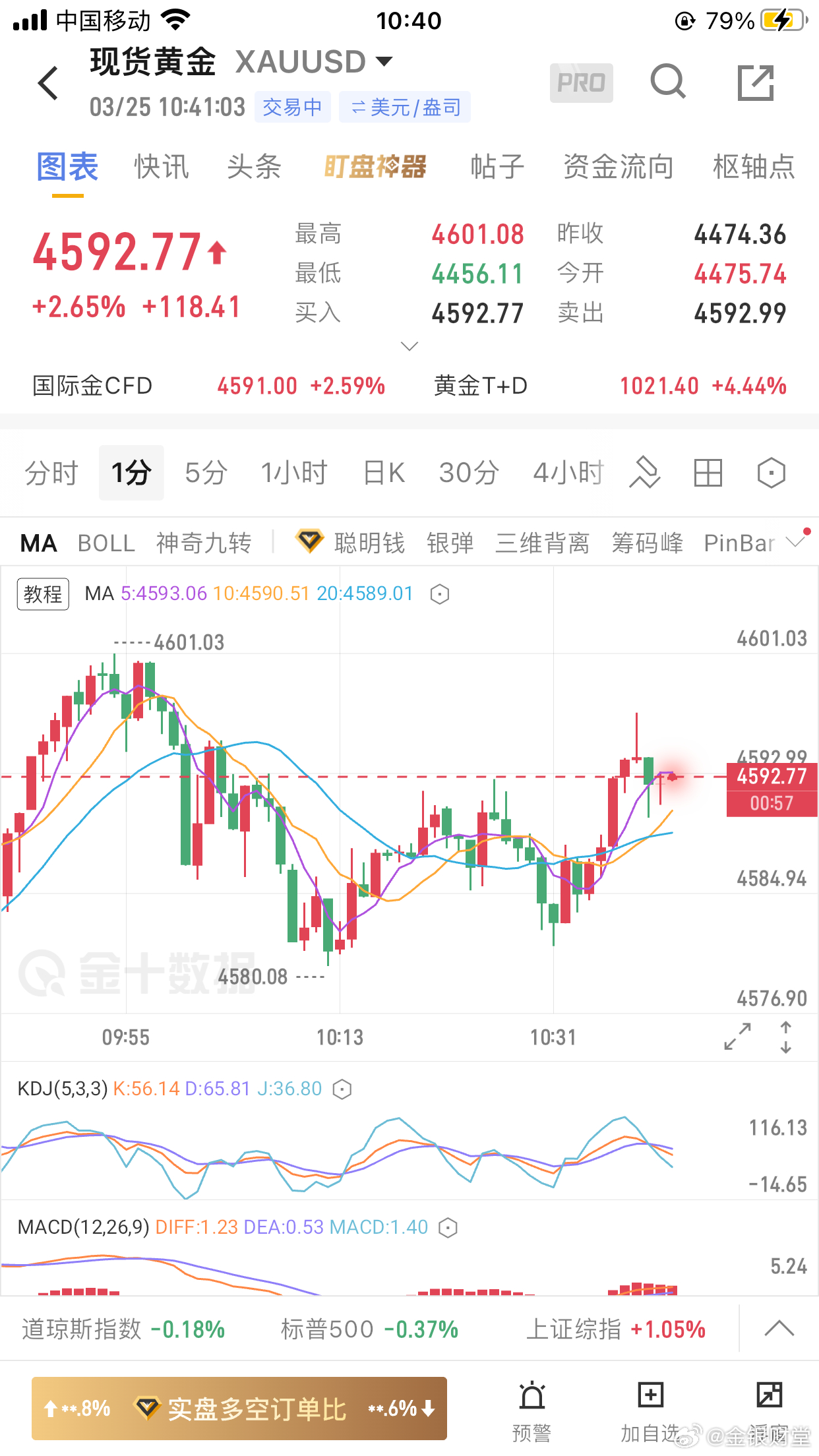The image size is (819, 1456).
Task: Toggle the 聪明钱 indicator
Action: click(x=370, y=542)
